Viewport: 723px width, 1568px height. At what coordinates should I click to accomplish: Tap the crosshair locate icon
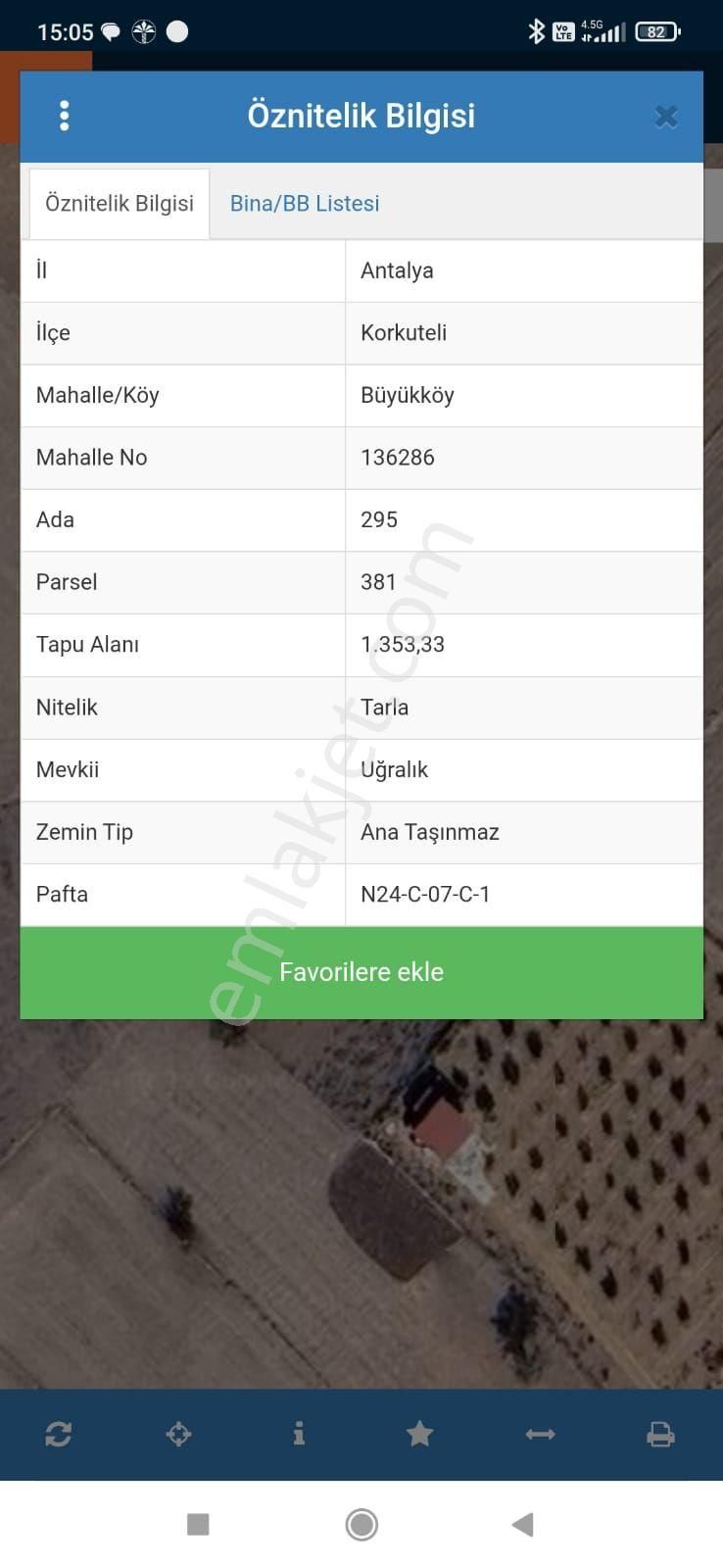(178, 1435)
